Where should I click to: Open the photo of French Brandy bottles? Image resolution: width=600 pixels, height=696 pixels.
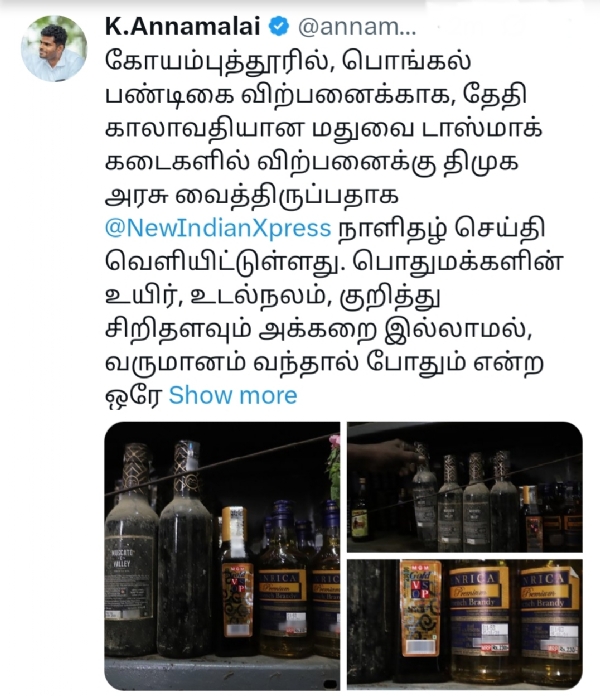click(464, 622)
